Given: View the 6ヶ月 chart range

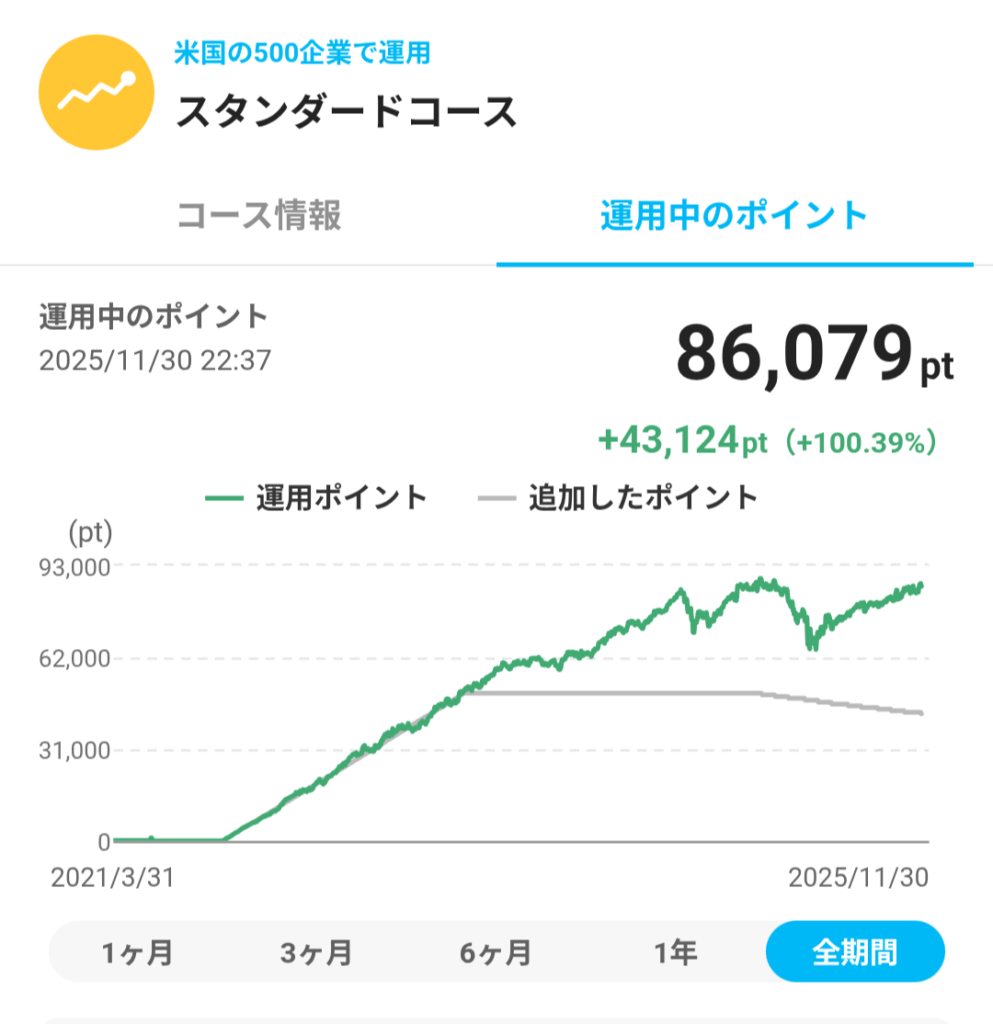Looking at the screenshot, I should click(x=495, y=952).
